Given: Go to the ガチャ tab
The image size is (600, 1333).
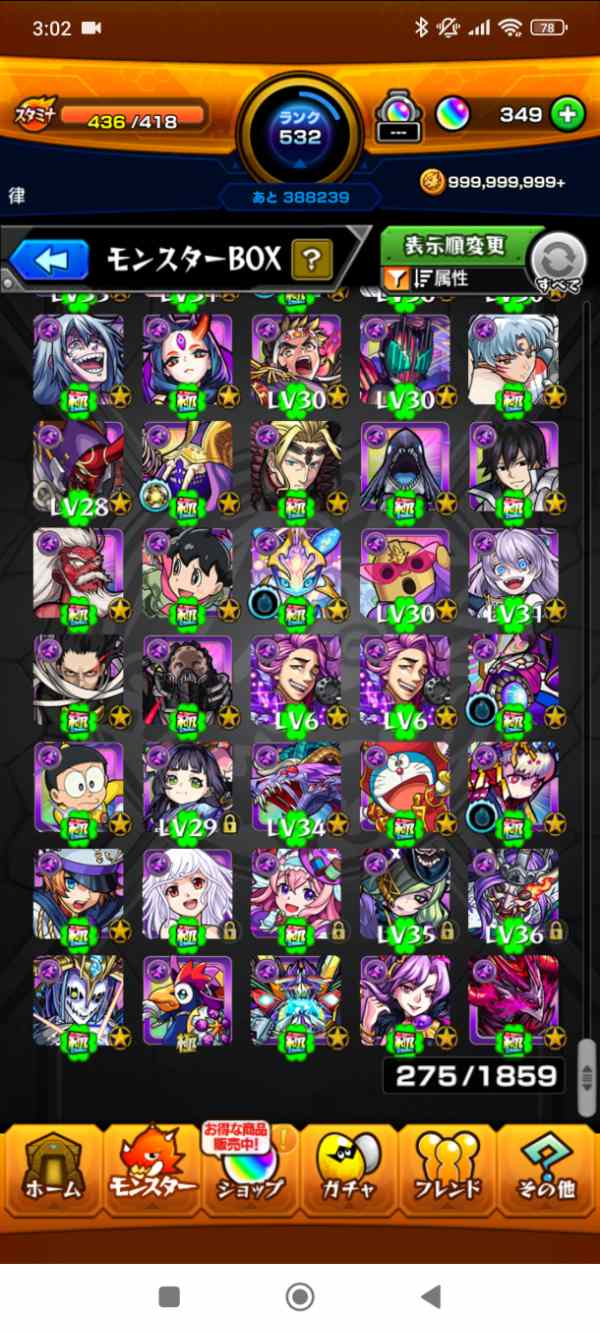Looking at the screenshot, I should pyautogui.click(x=349, y=1166).
